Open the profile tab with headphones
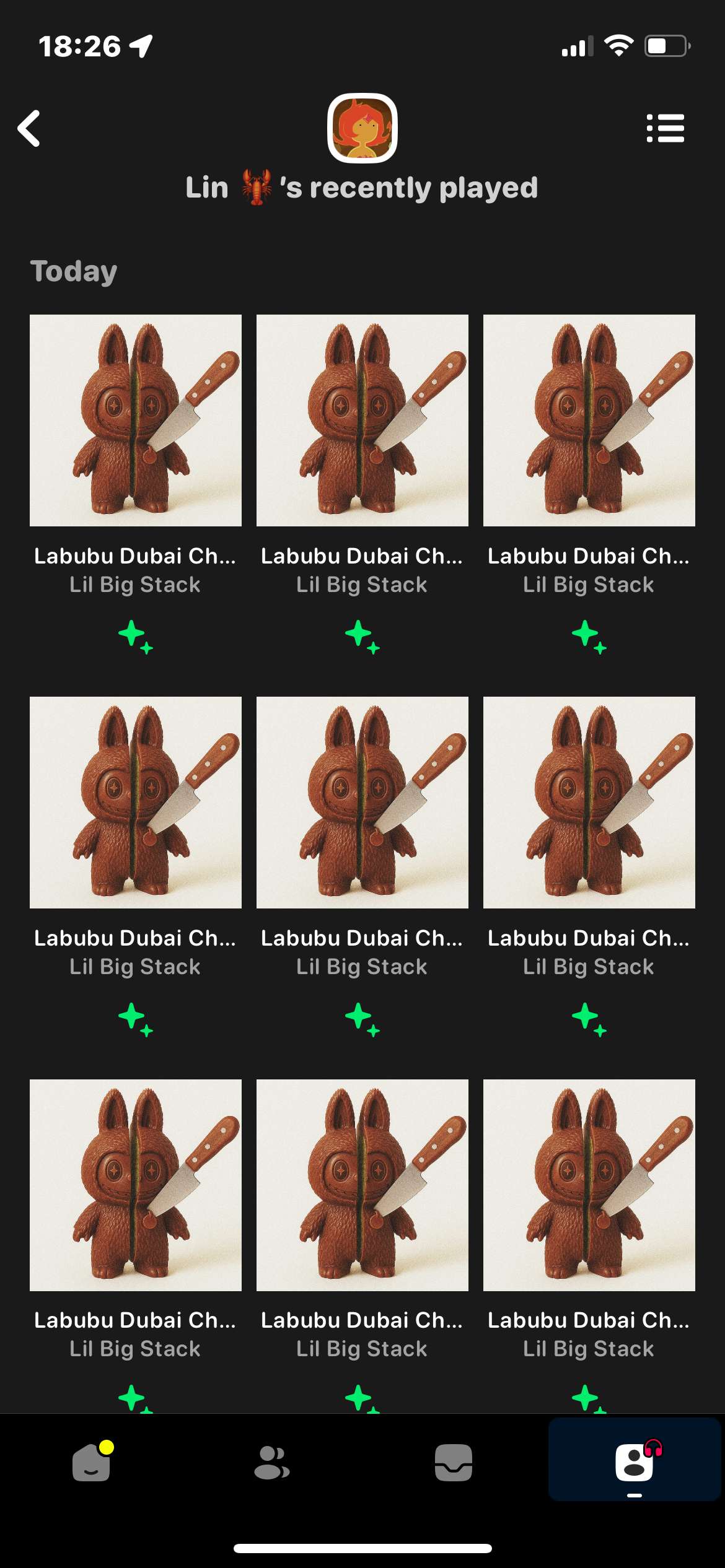This screenshot has height=1568, width=725. 635,1463
